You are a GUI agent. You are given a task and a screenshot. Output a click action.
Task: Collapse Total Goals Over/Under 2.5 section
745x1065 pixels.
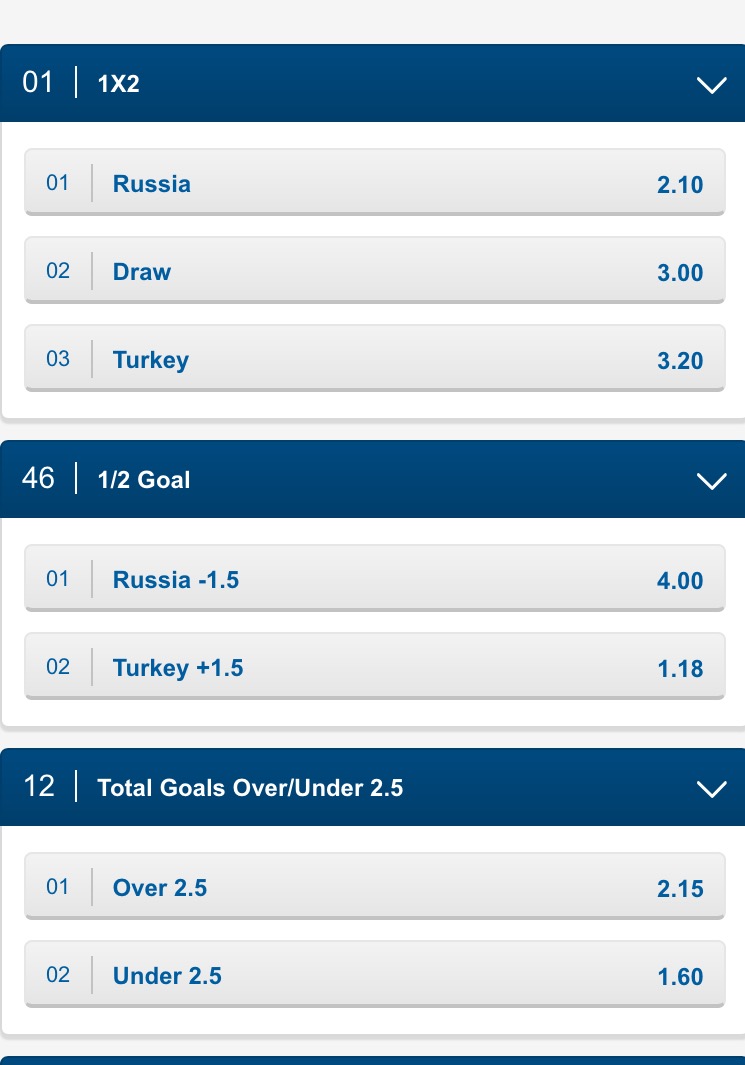point(711,789)
